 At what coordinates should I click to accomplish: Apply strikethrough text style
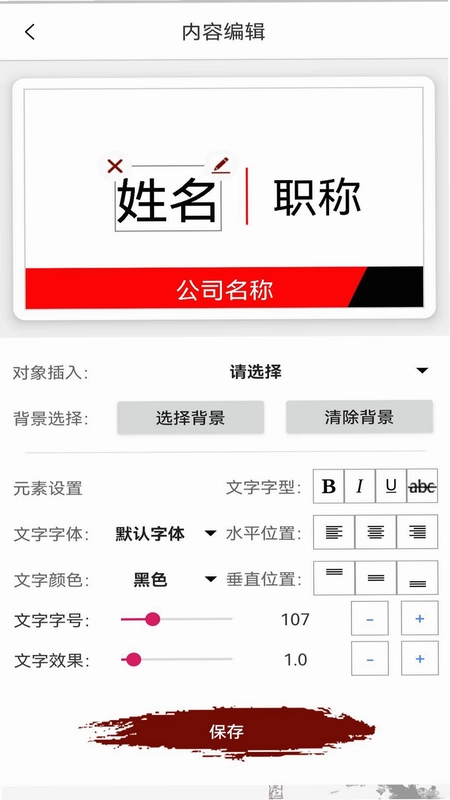click(422, 486)
